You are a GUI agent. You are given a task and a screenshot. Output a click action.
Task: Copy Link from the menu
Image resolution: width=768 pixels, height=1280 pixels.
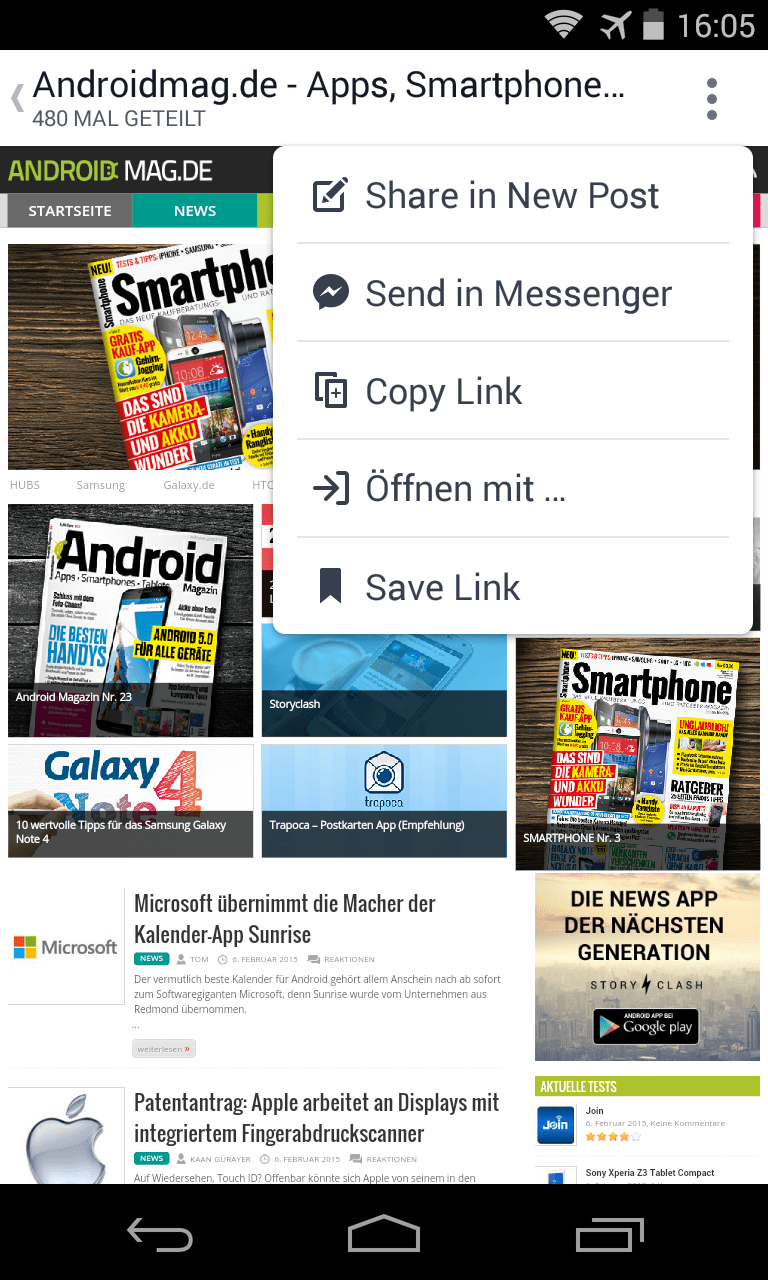[513, 392]
